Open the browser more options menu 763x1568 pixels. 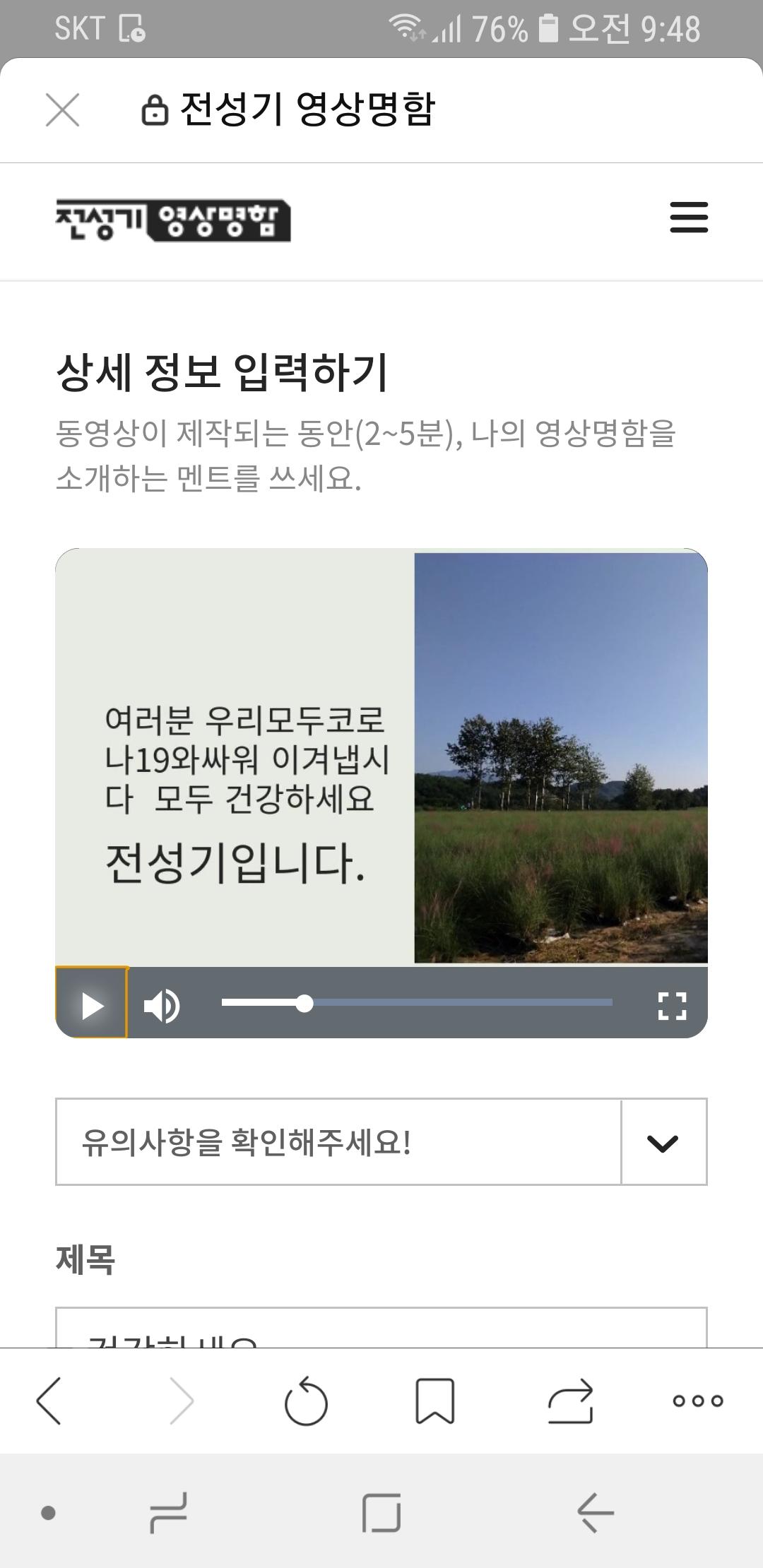click(x=697, y=1401)
